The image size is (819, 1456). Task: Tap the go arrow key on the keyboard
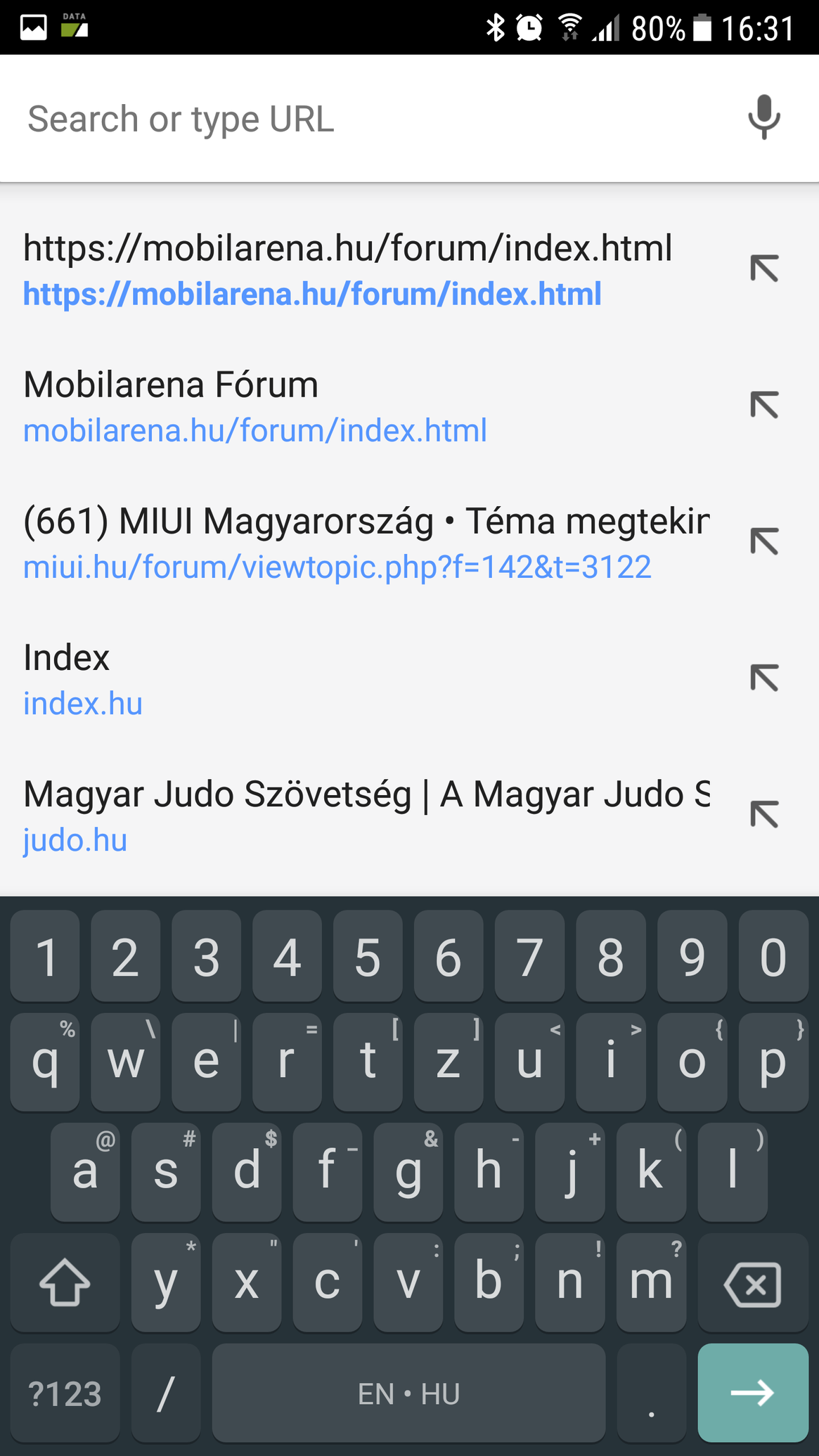753,1393
